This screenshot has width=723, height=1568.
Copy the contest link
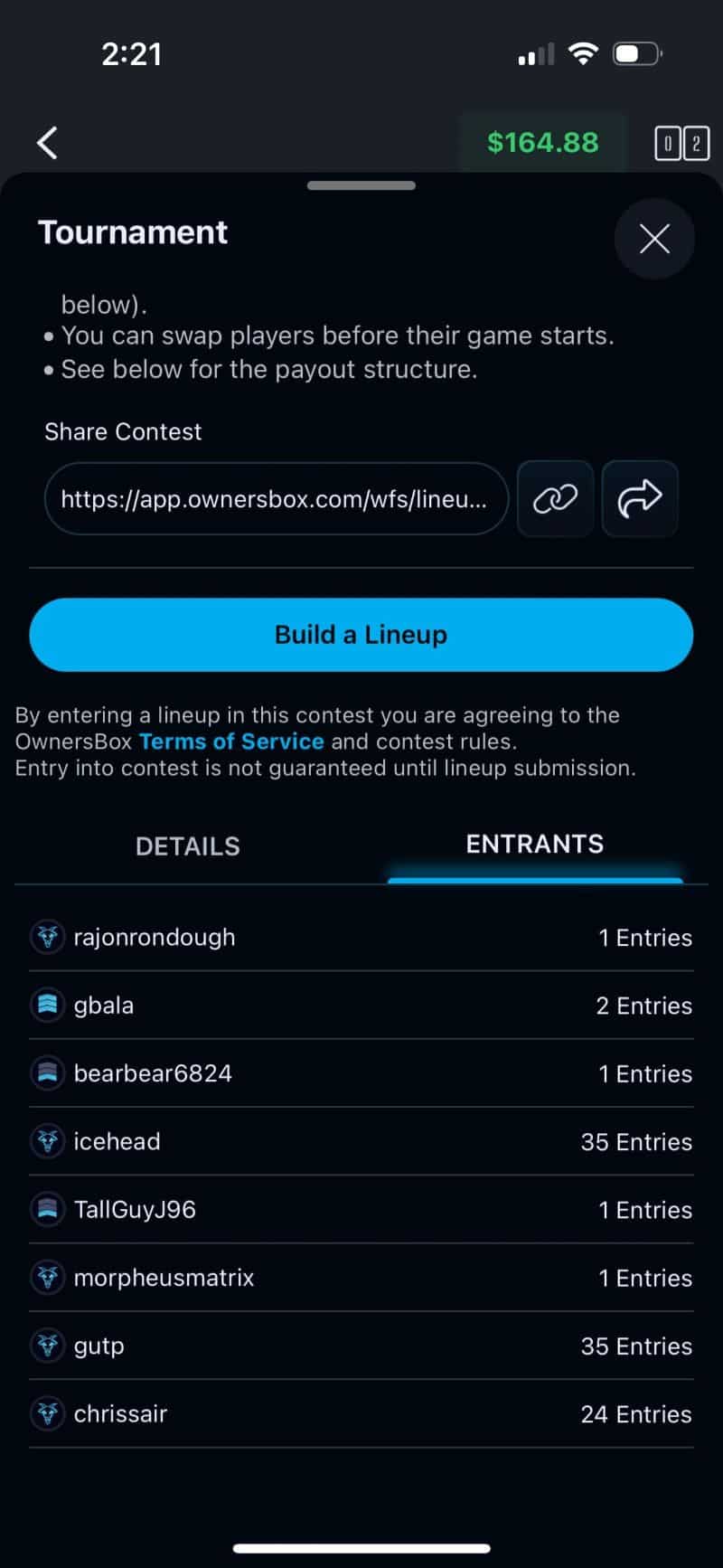coord(555,498)
